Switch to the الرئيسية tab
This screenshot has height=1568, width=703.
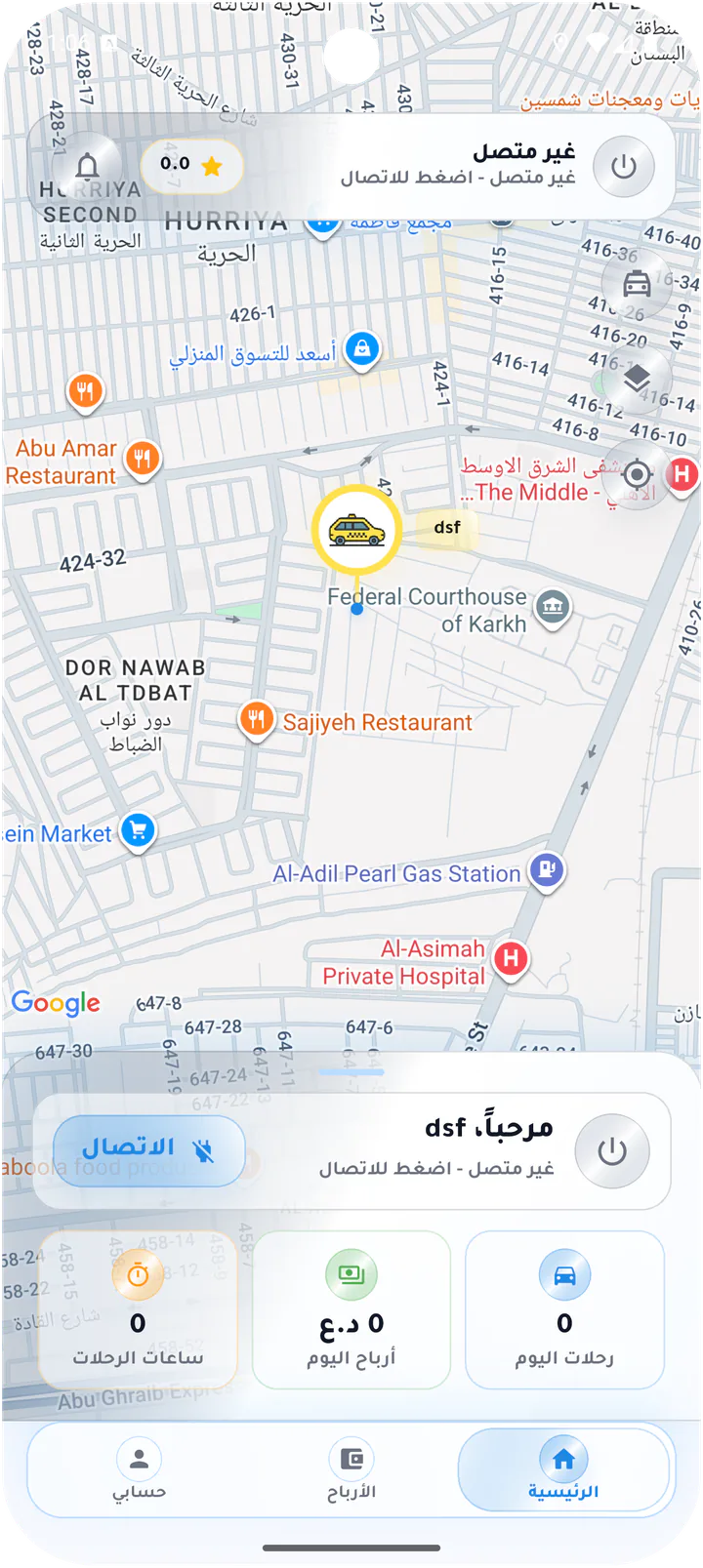point(563,1470)
